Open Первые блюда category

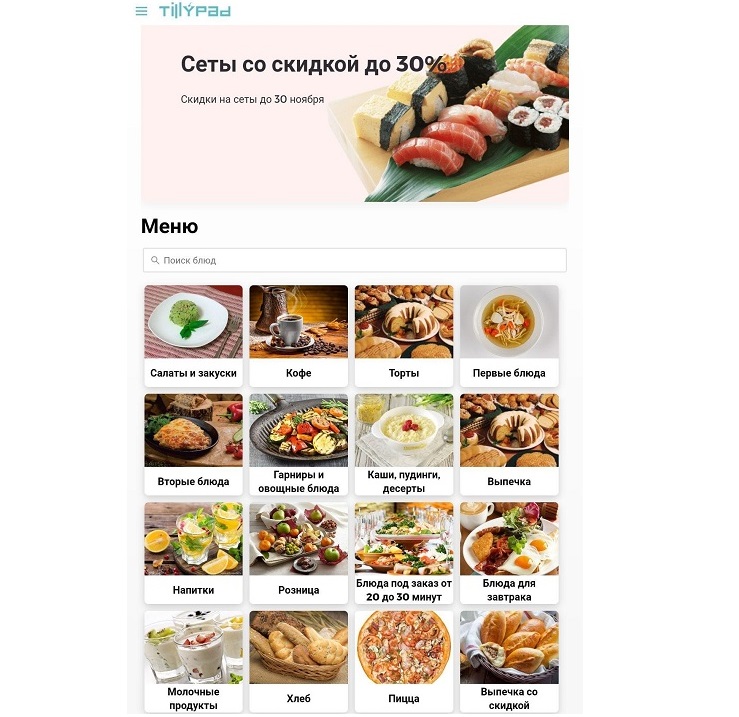point(509,335)
